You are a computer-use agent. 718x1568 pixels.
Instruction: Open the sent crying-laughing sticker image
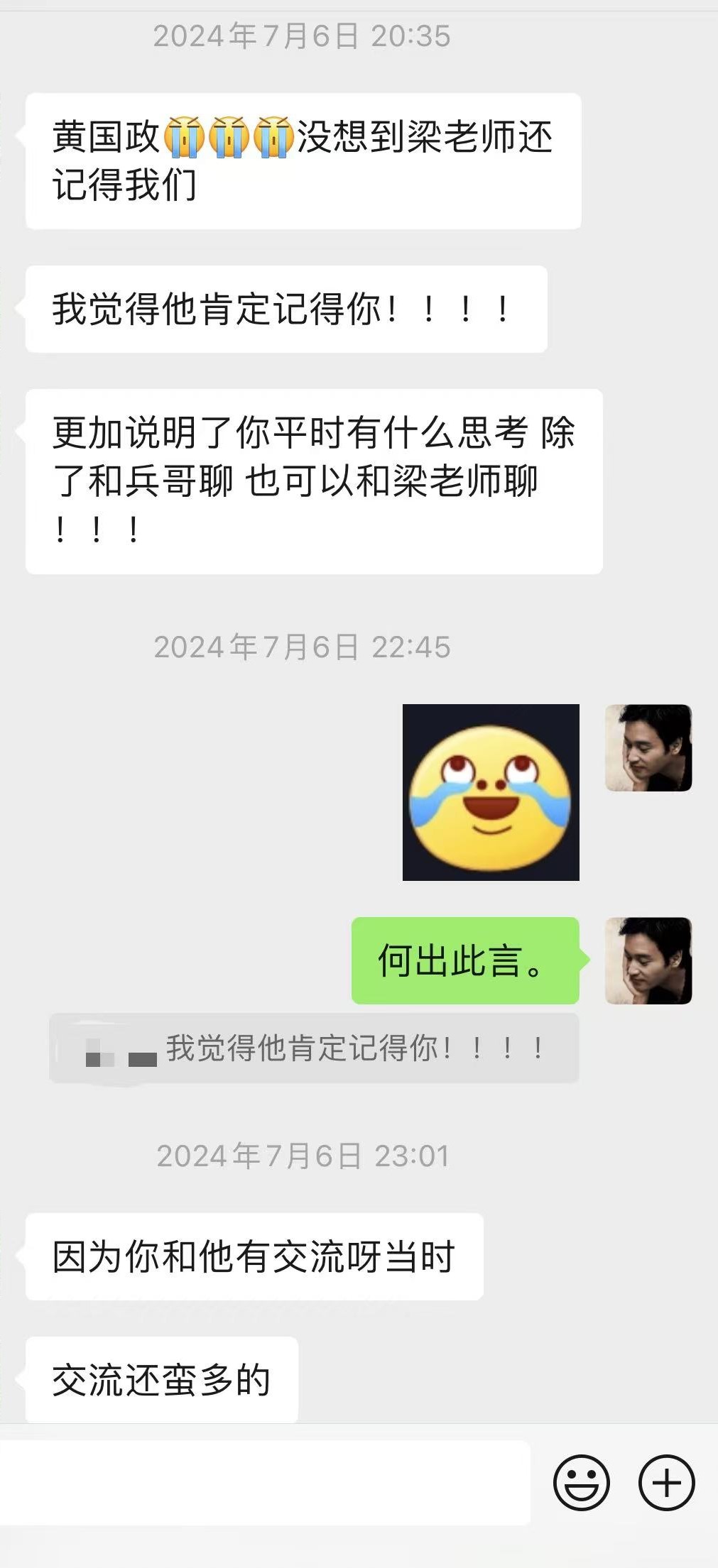491,792
